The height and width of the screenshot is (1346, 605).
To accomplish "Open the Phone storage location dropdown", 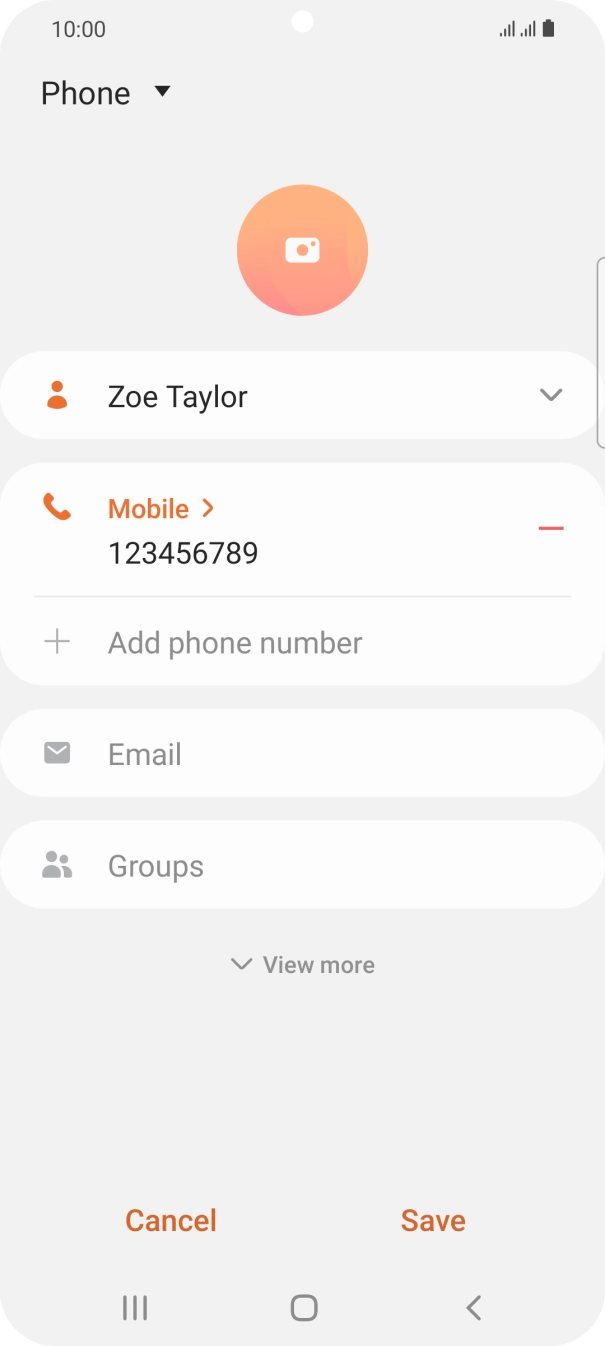I will pos(106,93).
